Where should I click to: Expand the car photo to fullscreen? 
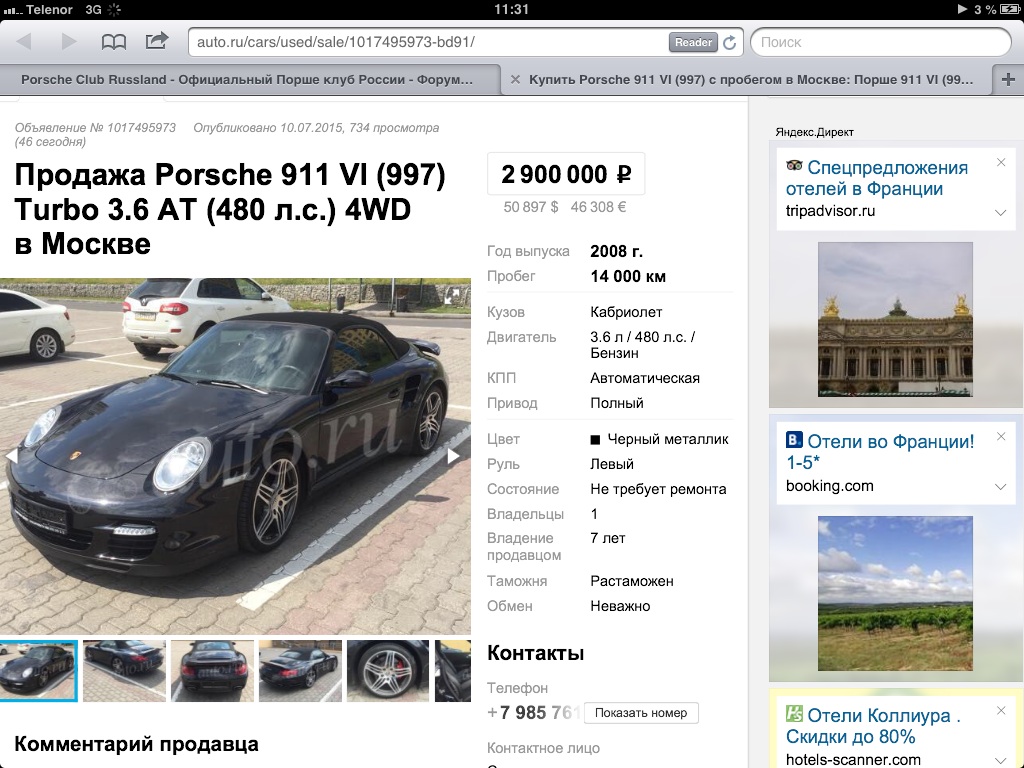(452, 295)
